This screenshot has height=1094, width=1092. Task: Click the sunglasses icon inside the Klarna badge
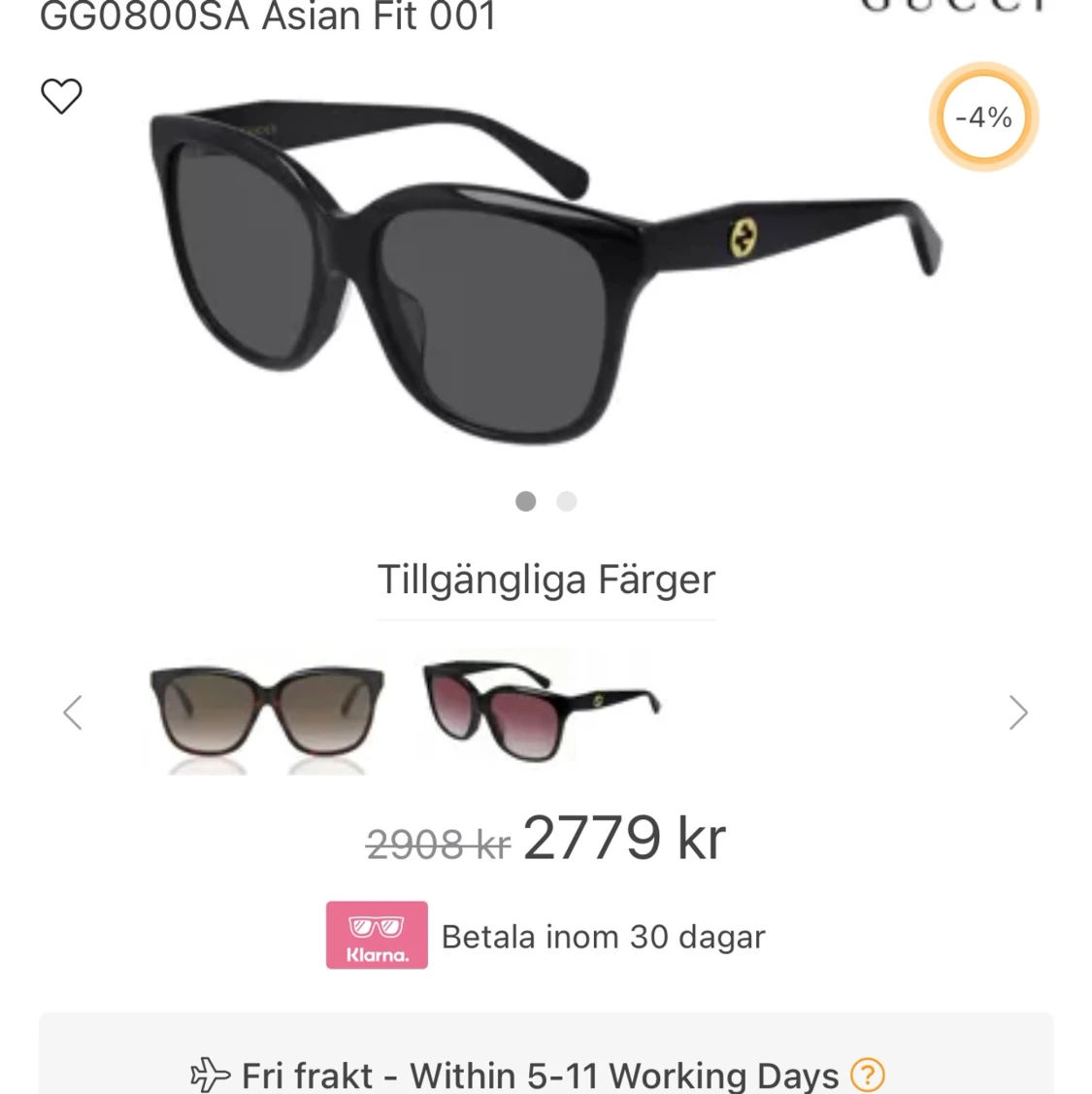(377, 924)
